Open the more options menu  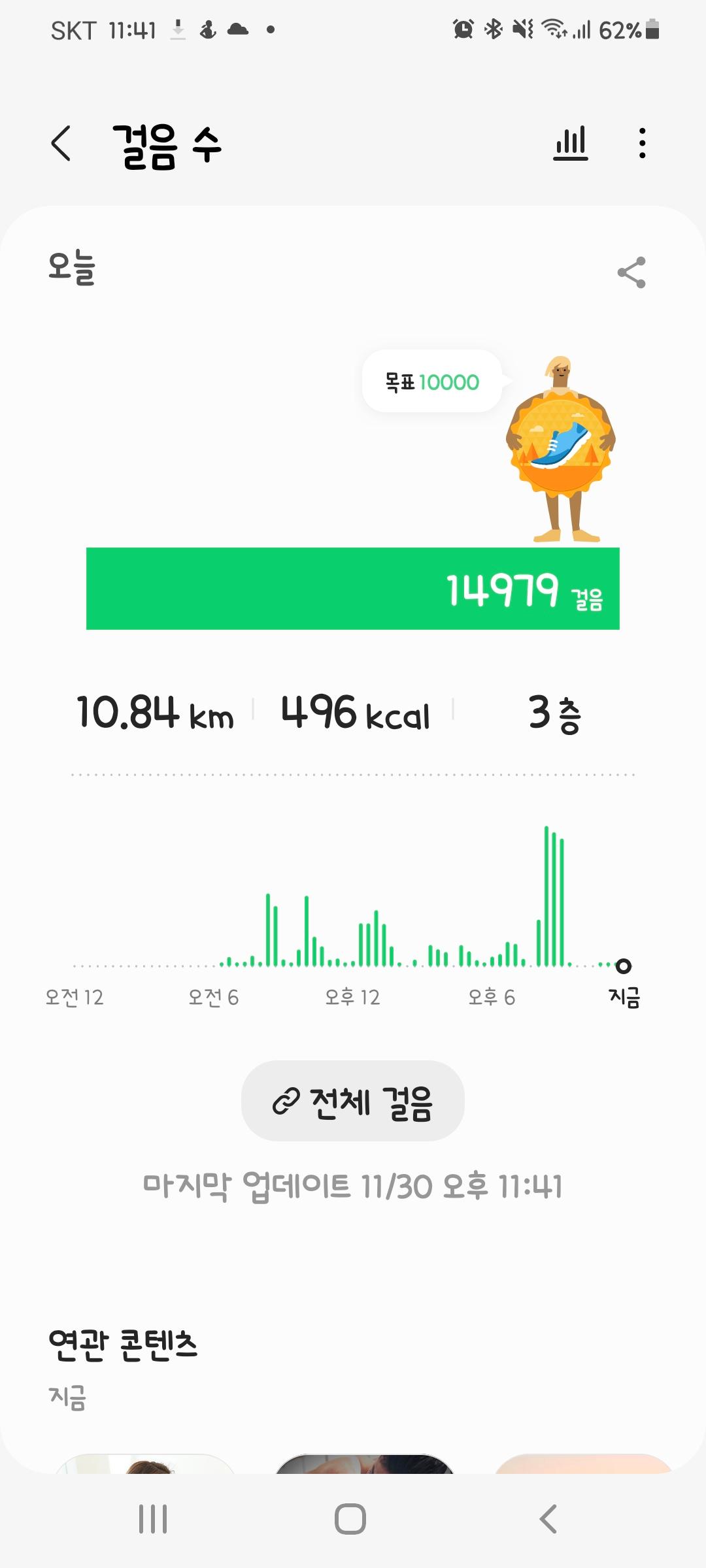point(642,143)
